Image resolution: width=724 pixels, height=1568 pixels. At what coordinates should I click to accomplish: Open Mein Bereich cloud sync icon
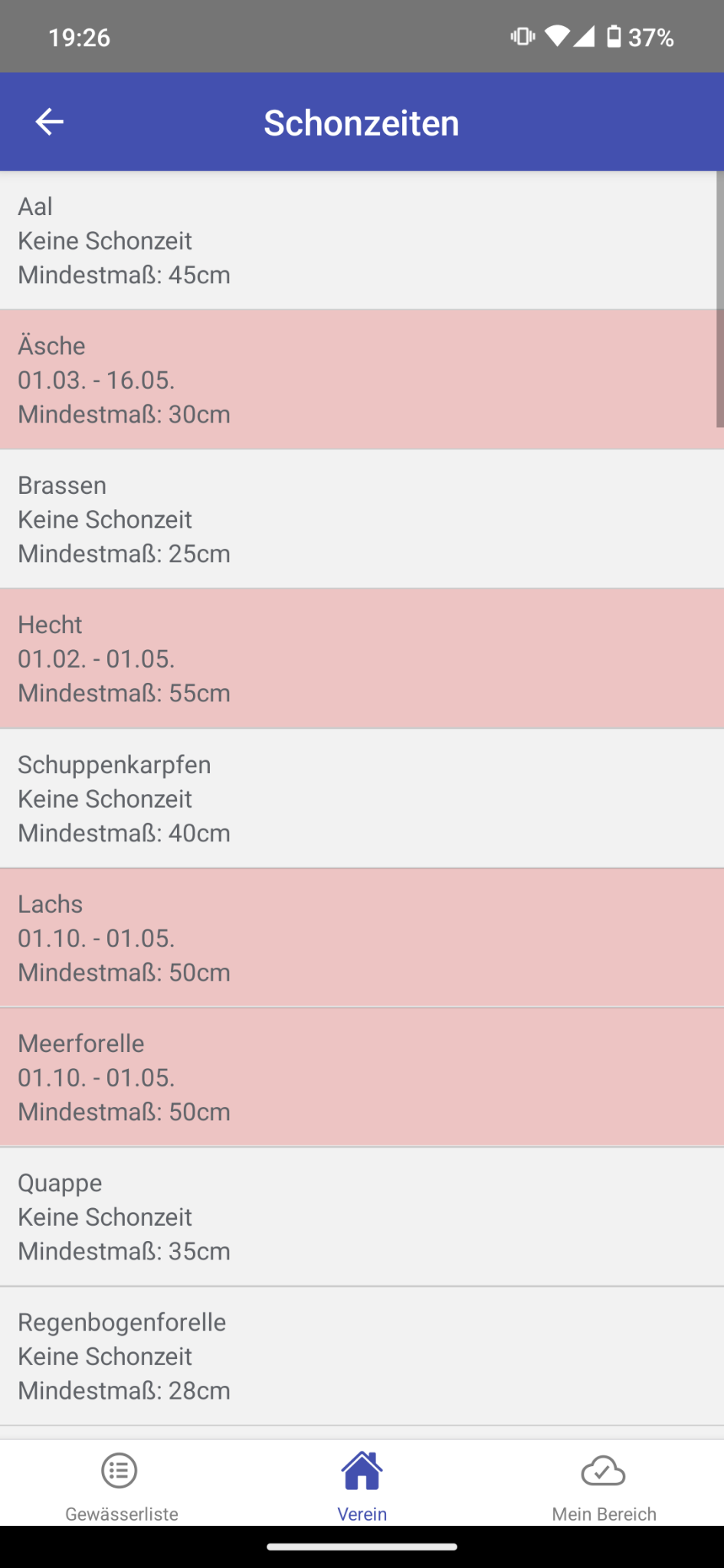603,1468
